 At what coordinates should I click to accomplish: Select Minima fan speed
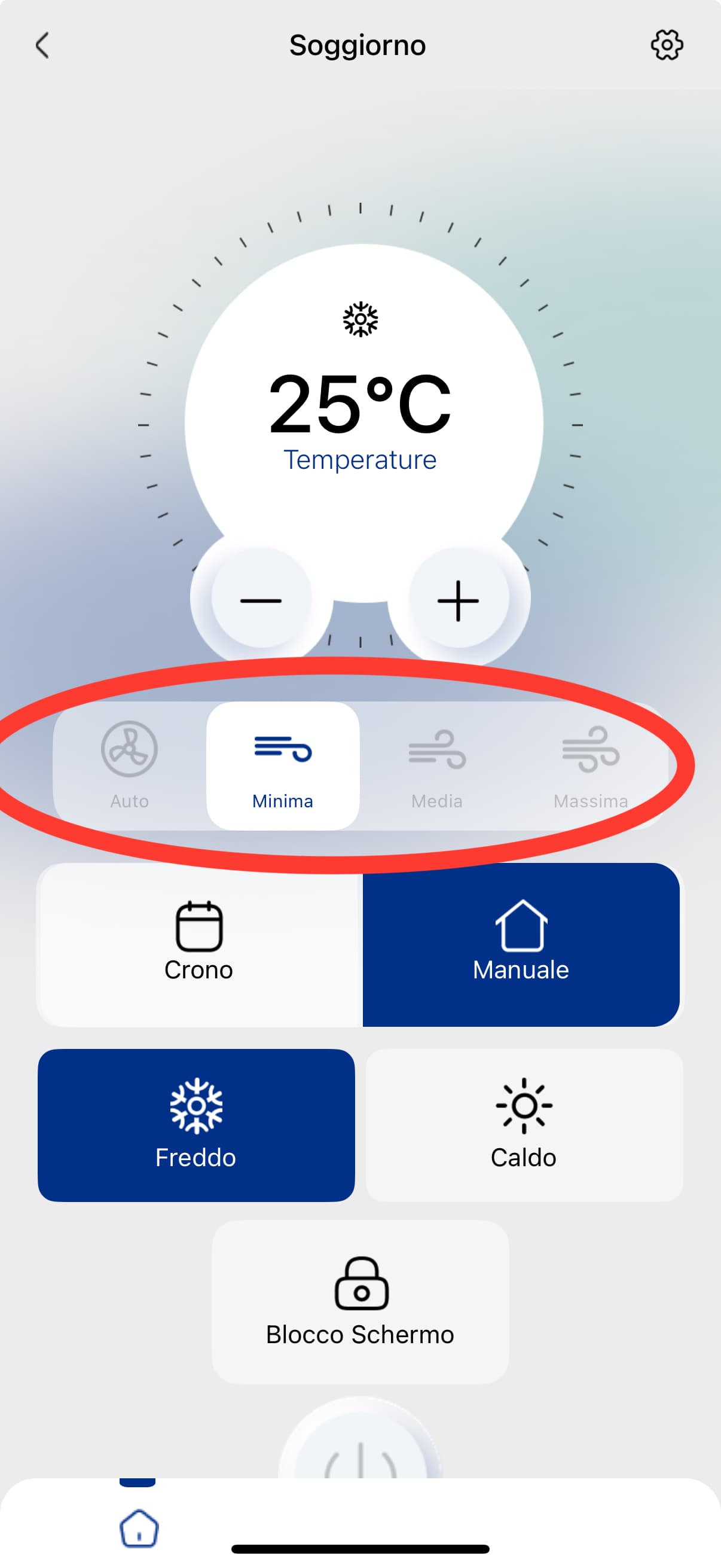tap(283, 765)
